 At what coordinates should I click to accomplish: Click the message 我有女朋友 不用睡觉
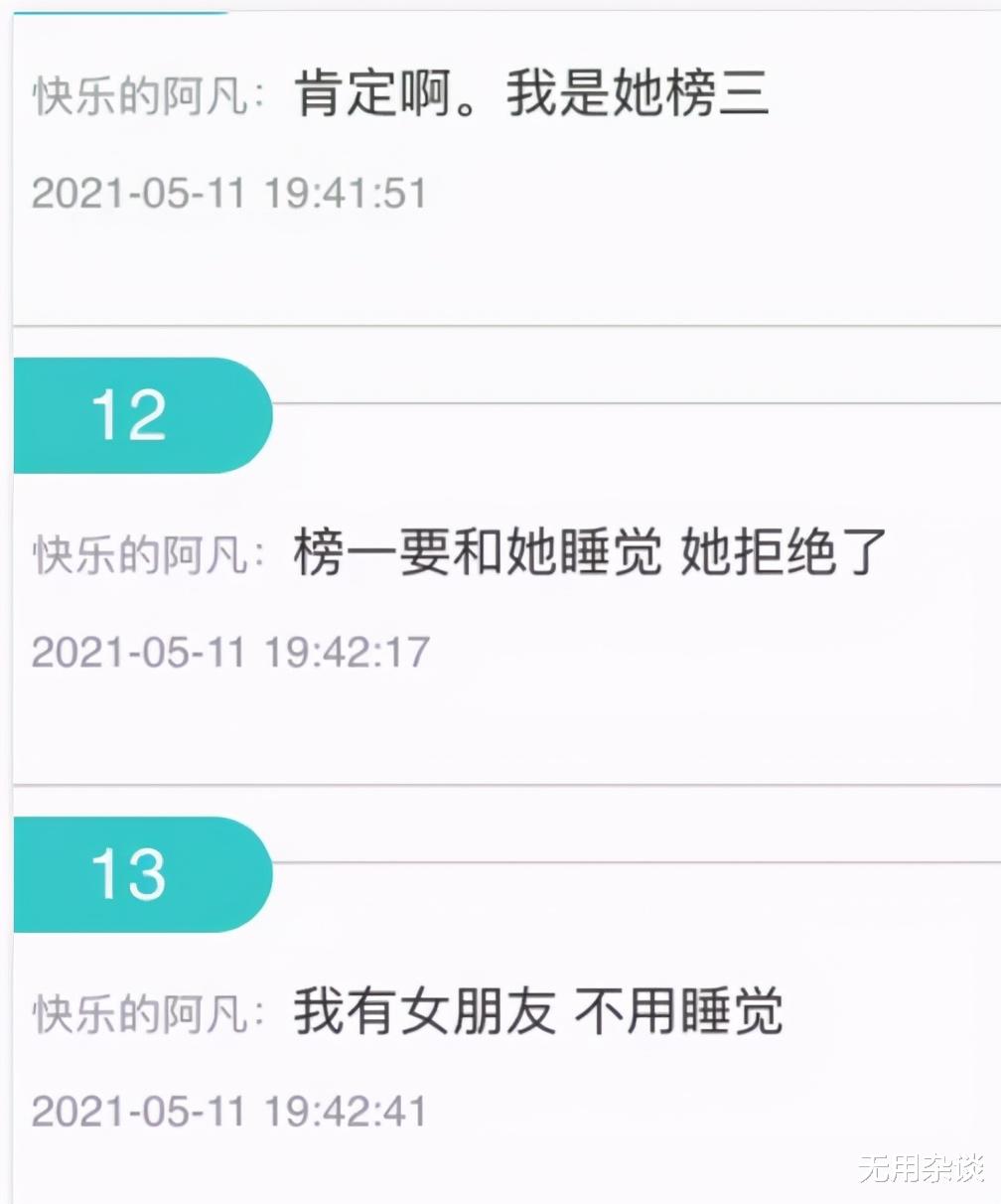click(x=536, y=1011)
